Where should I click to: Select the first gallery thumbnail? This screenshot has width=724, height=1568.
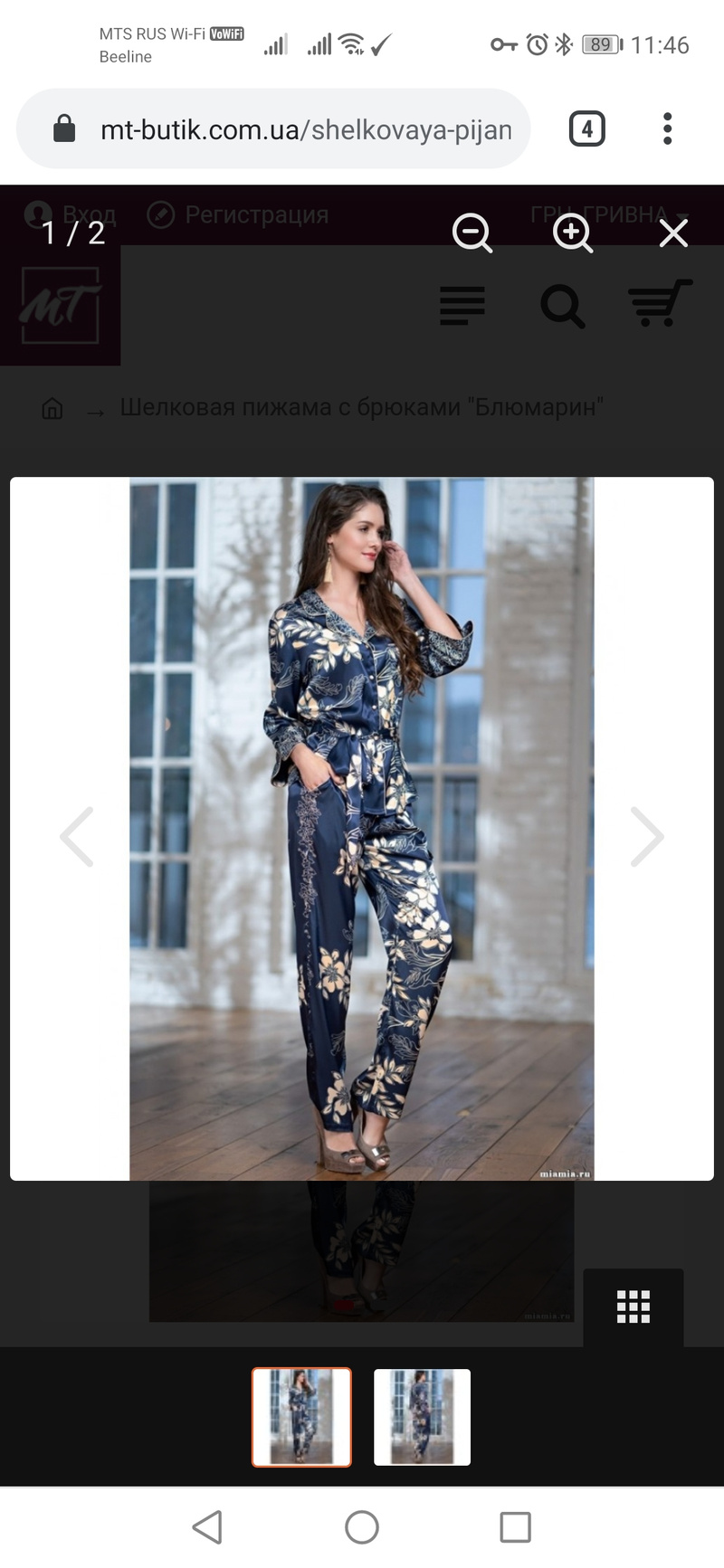[x=301, y=1417]
